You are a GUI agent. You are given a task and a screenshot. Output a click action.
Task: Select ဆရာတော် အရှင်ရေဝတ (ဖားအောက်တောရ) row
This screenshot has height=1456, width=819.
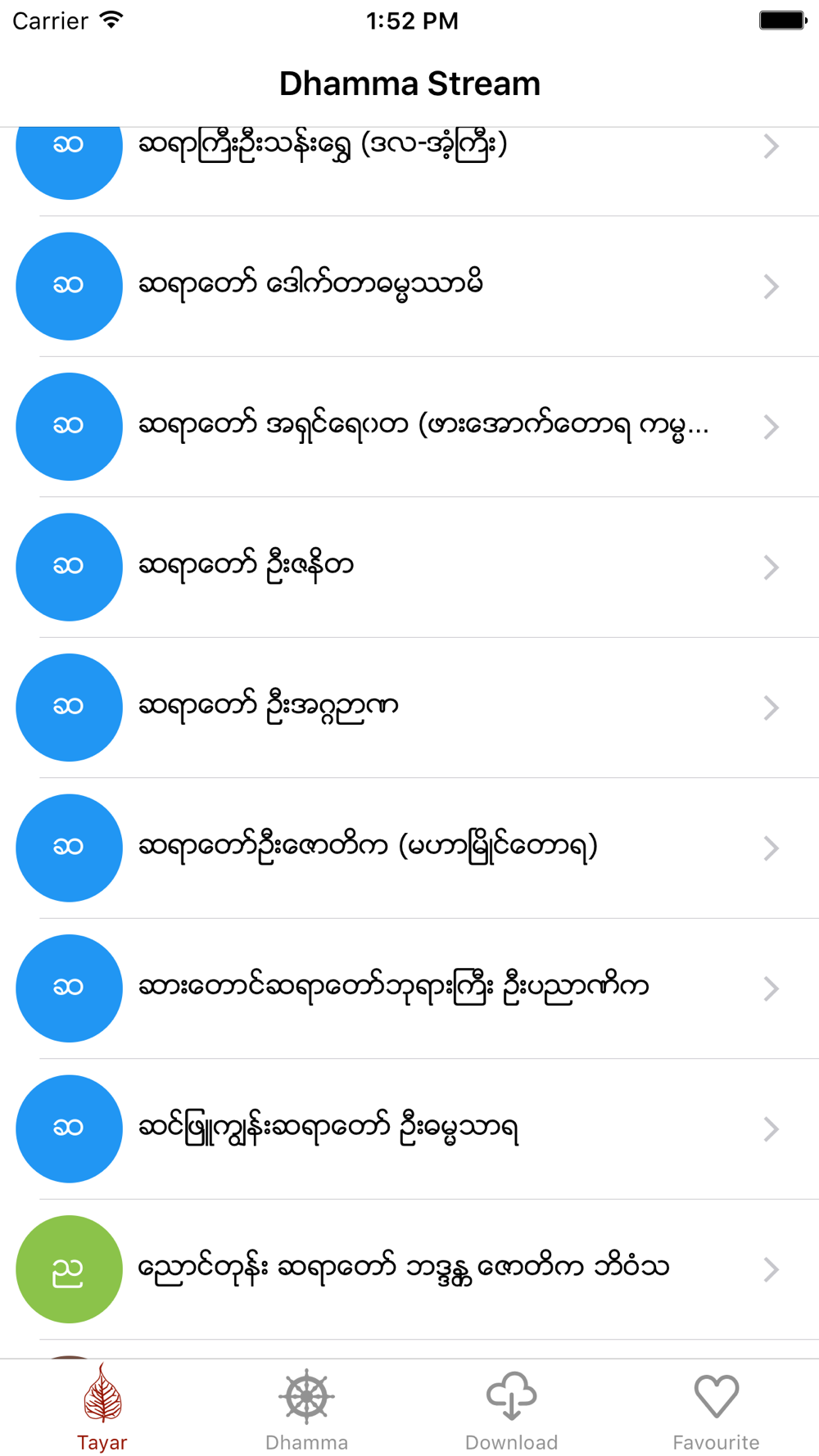[x=409, y=427]
